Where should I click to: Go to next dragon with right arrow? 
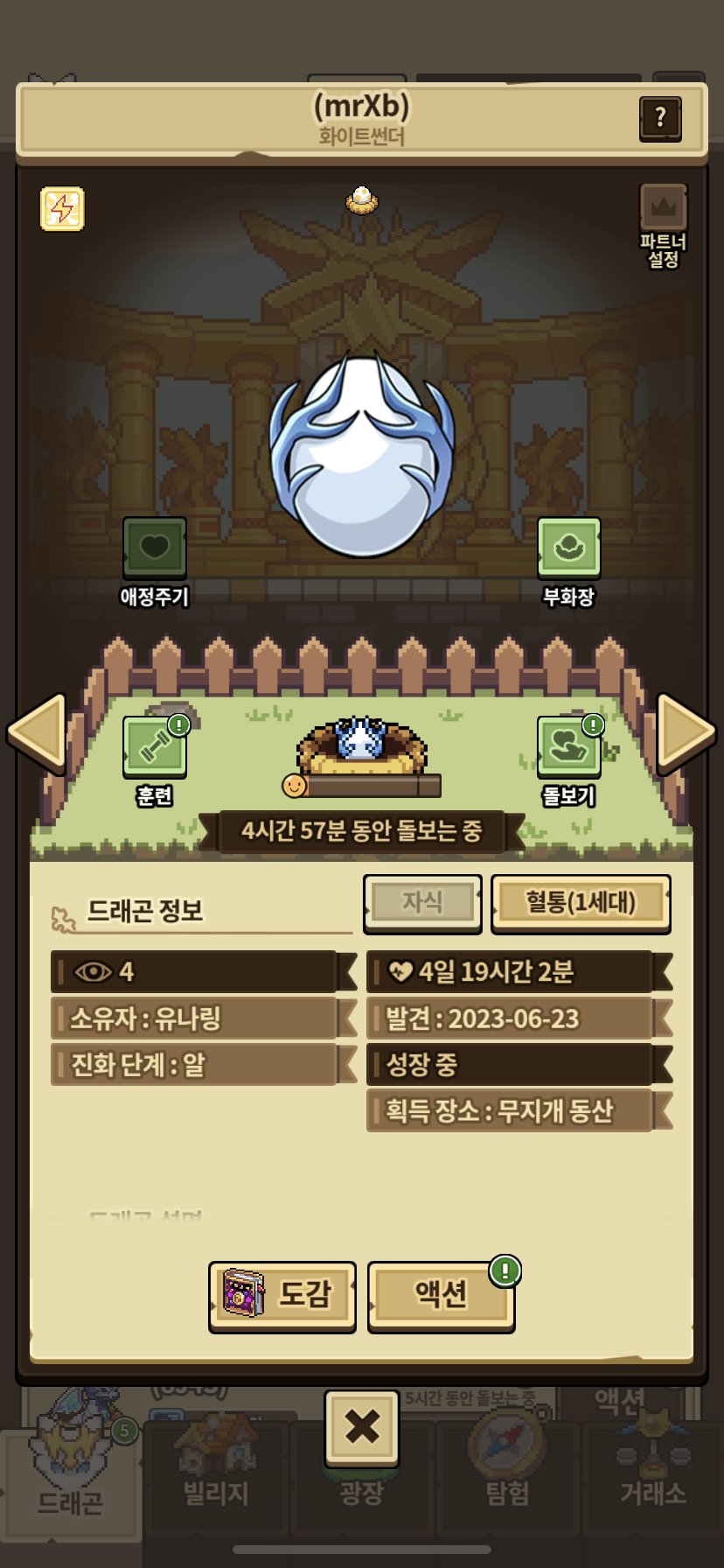[686, 732]
